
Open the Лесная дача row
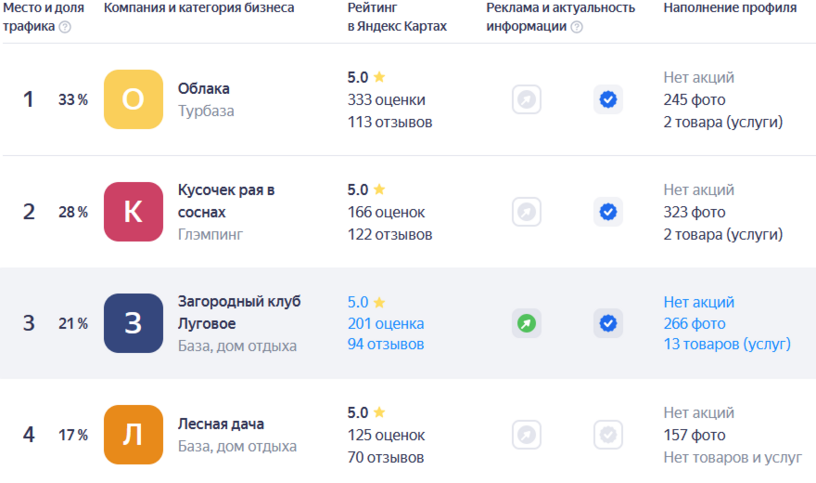tap(221, 424)
